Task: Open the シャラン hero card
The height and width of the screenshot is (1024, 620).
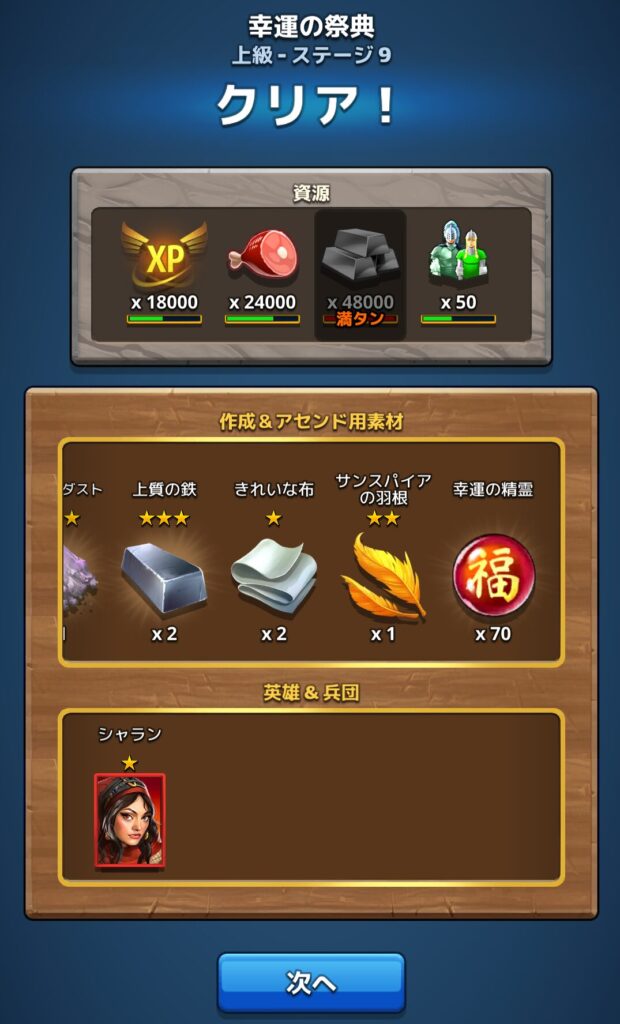Action: (x=130, y=820)
